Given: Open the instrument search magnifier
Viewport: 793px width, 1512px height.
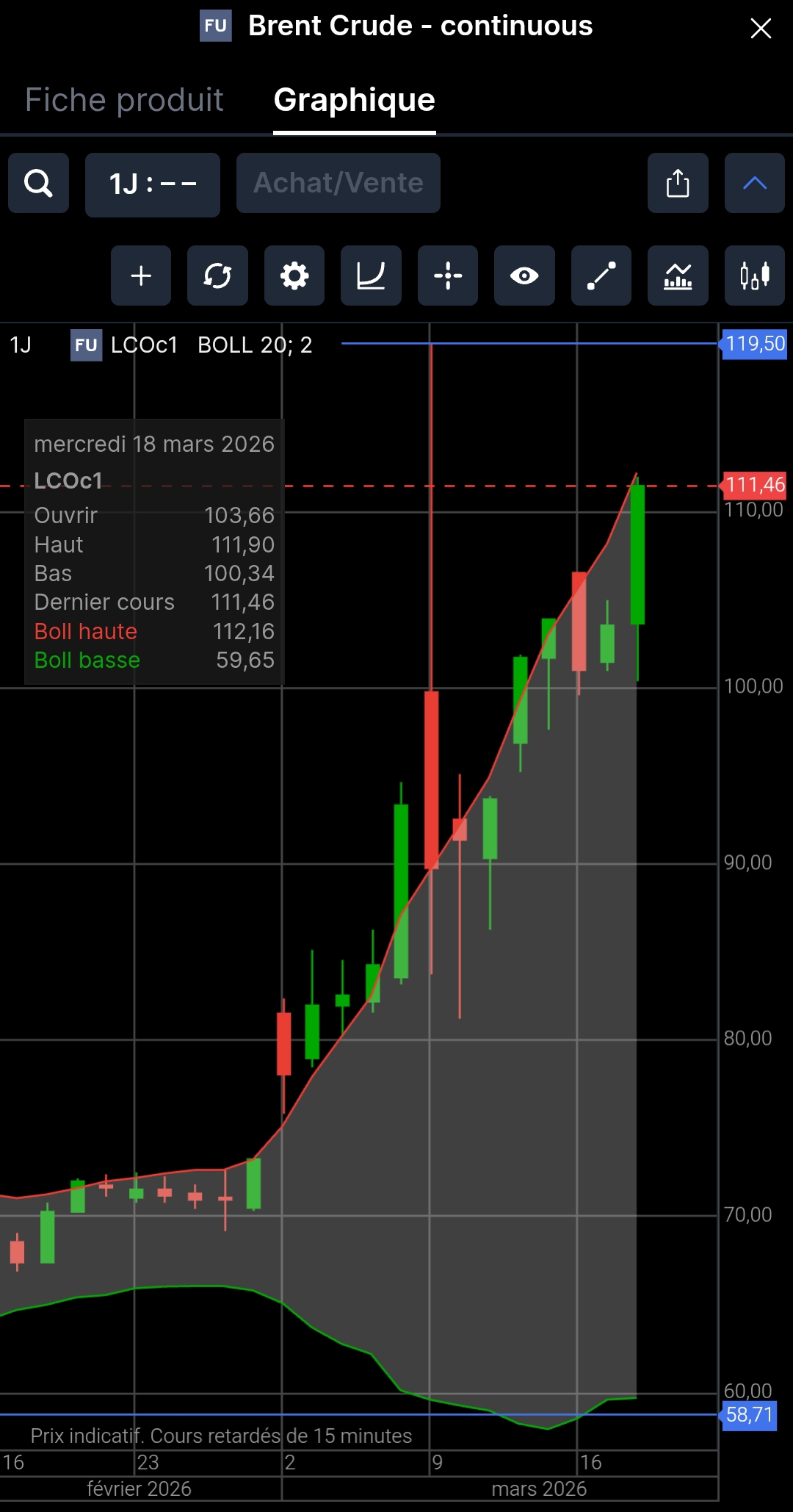Looking at the screenshot, I should (x=38, y=183).
